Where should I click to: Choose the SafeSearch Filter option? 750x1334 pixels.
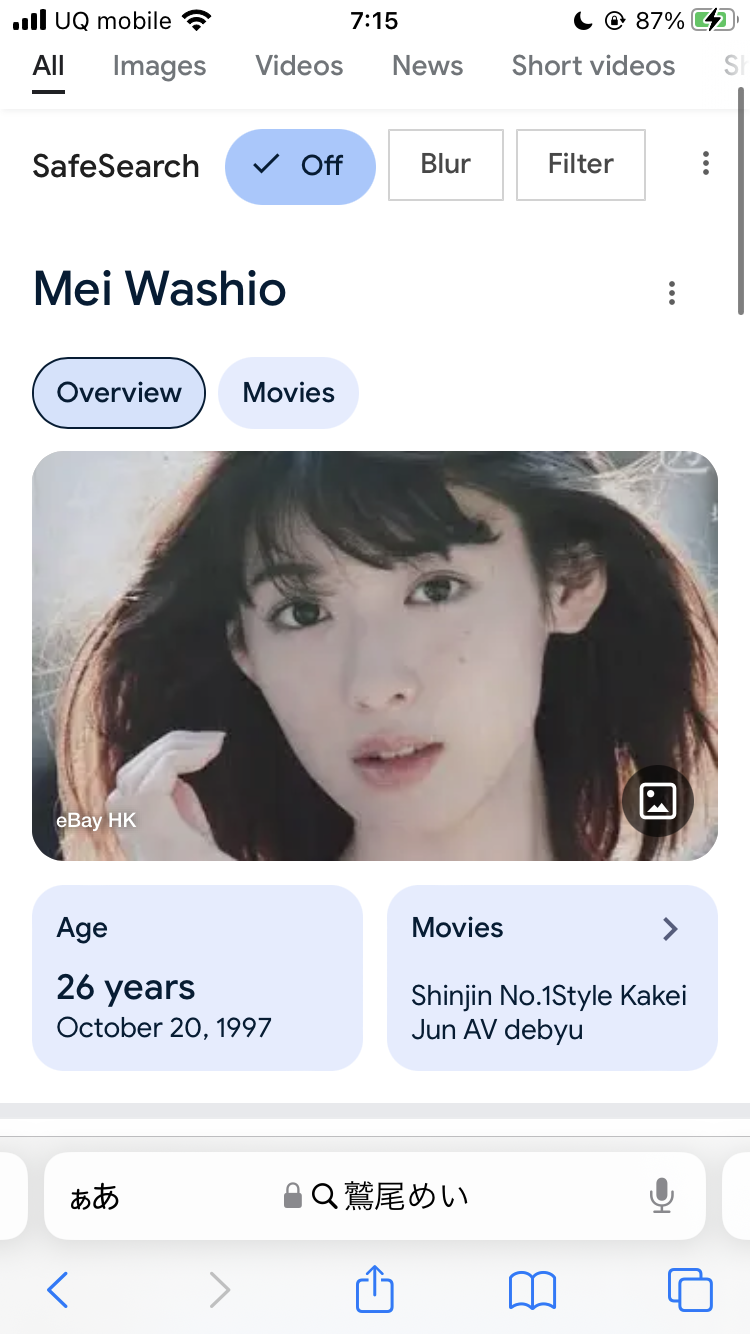click(580, 165)
